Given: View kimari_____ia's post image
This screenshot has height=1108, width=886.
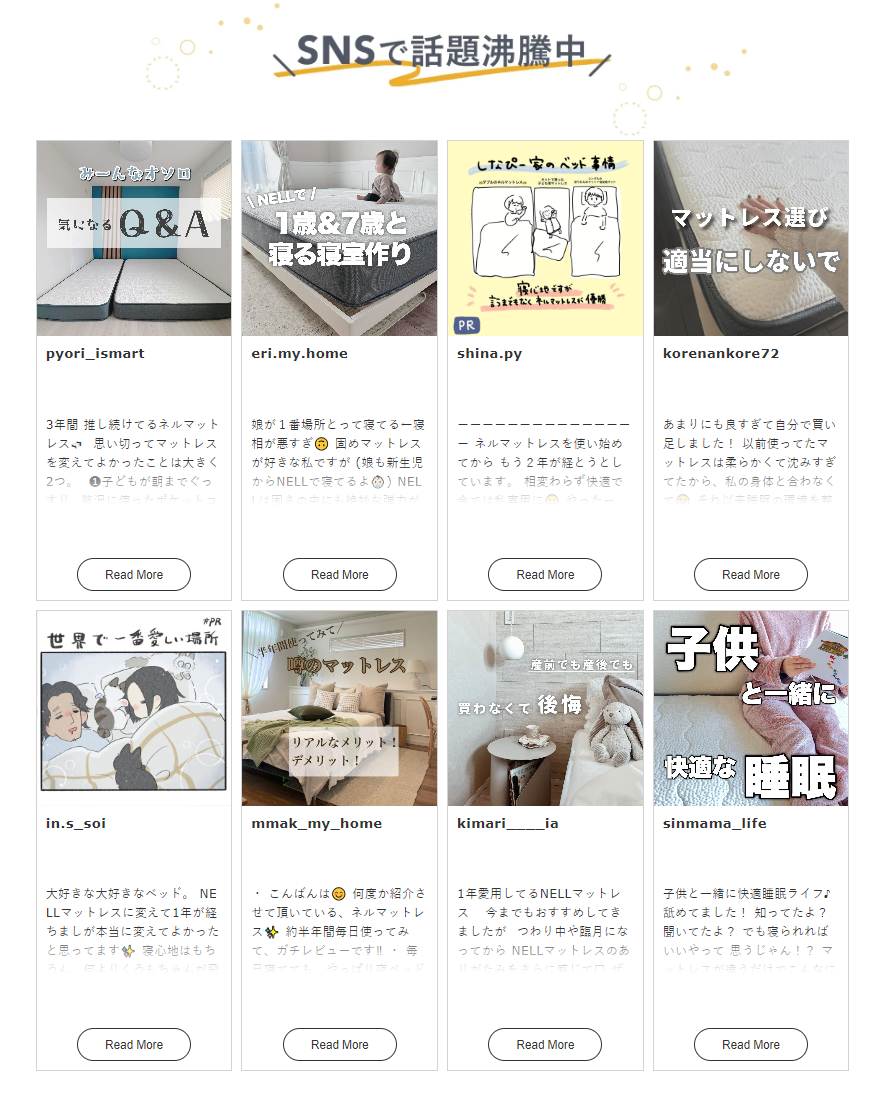Looking at the screenshot, I should [x=545, y=708].
